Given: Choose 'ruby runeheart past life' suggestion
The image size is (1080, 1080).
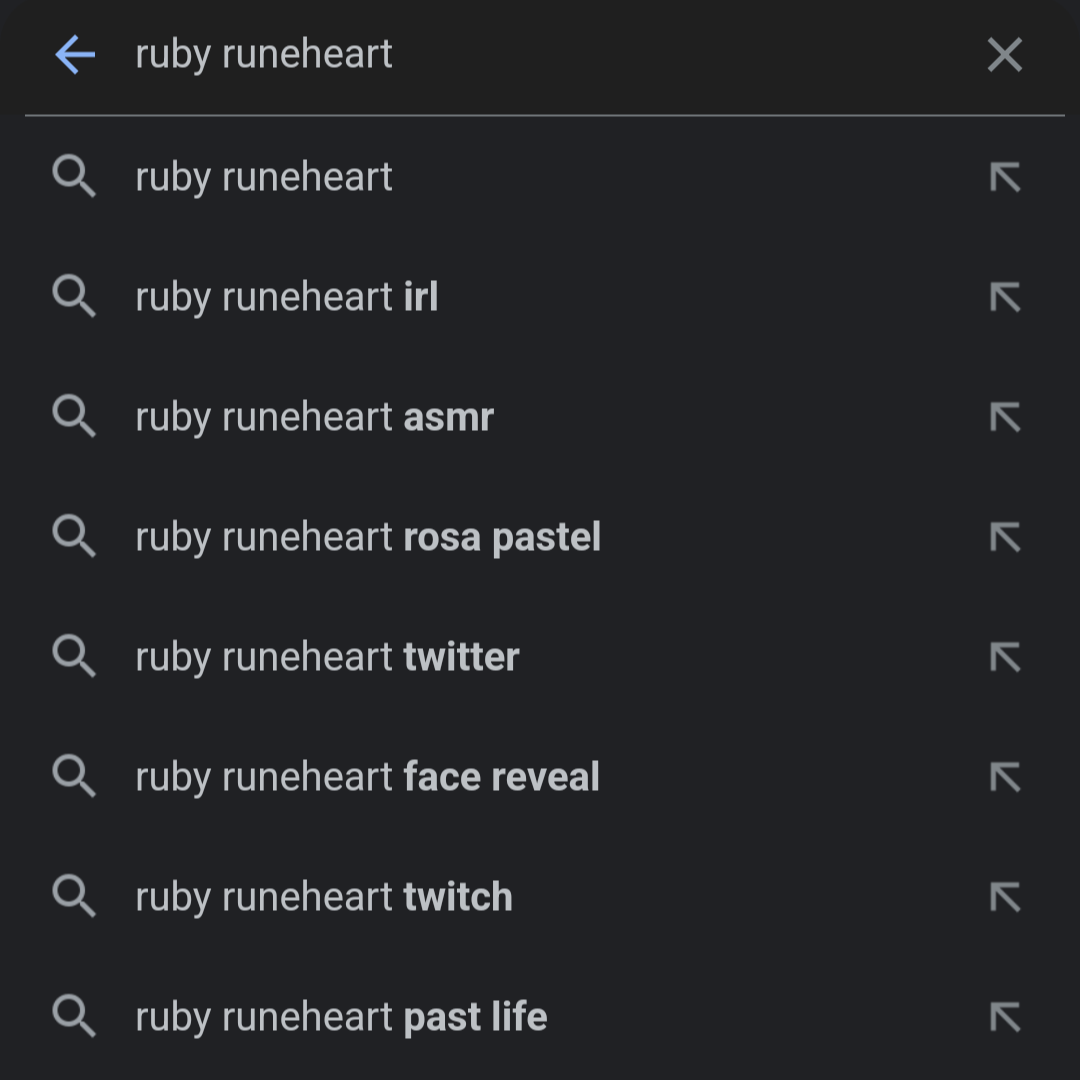Looking at the screenshot, I should pos(341,1017).
